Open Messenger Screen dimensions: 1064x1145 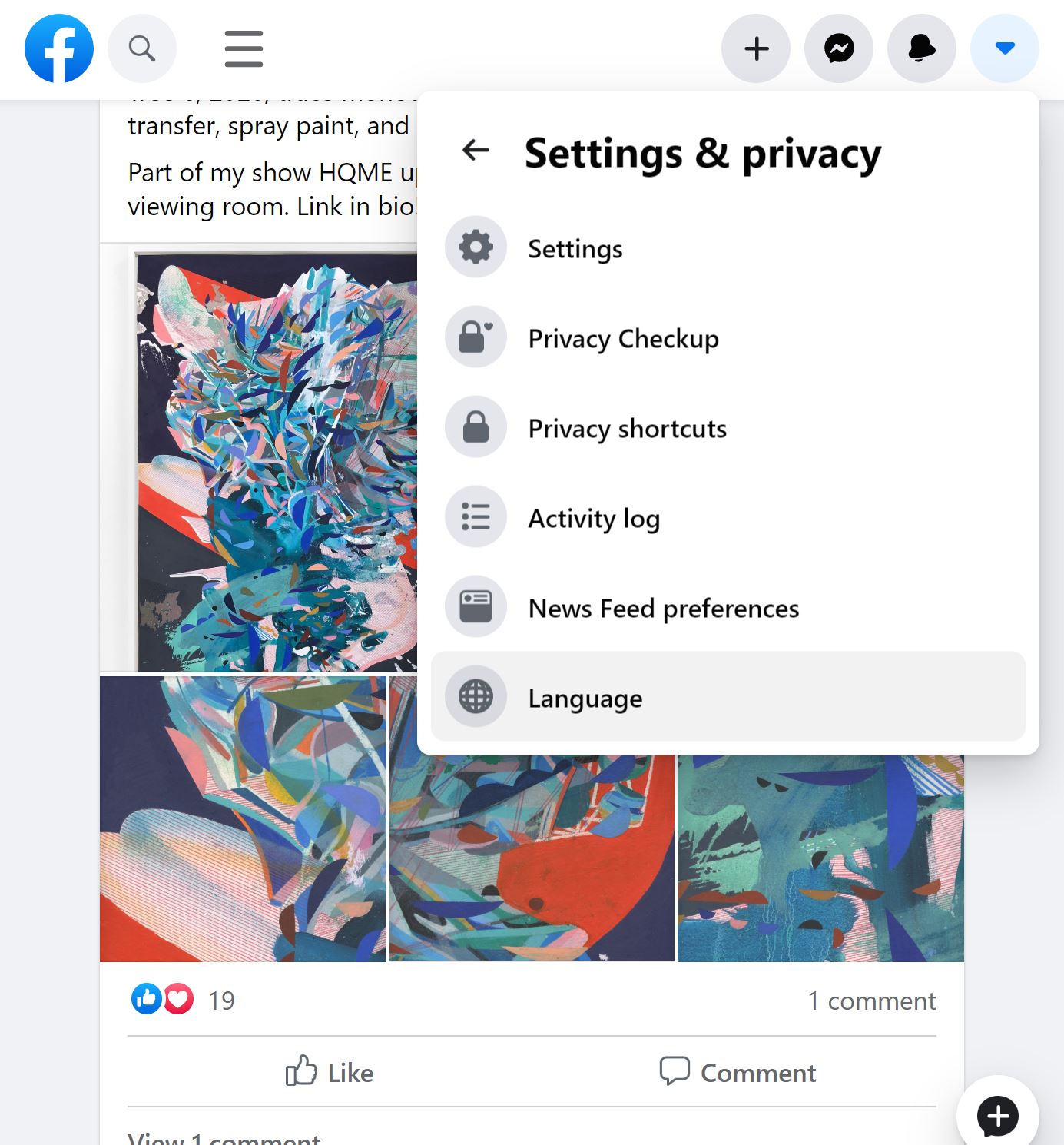click(x=839, y=48)
